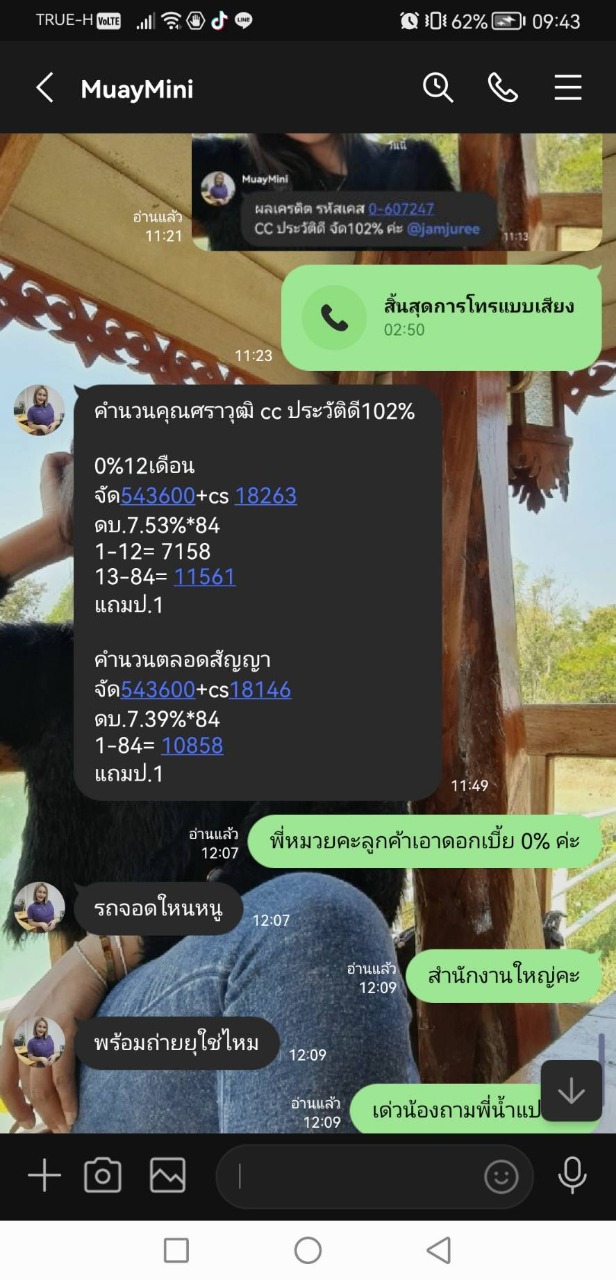Go to the system home screen

[x=308, y=1250]
